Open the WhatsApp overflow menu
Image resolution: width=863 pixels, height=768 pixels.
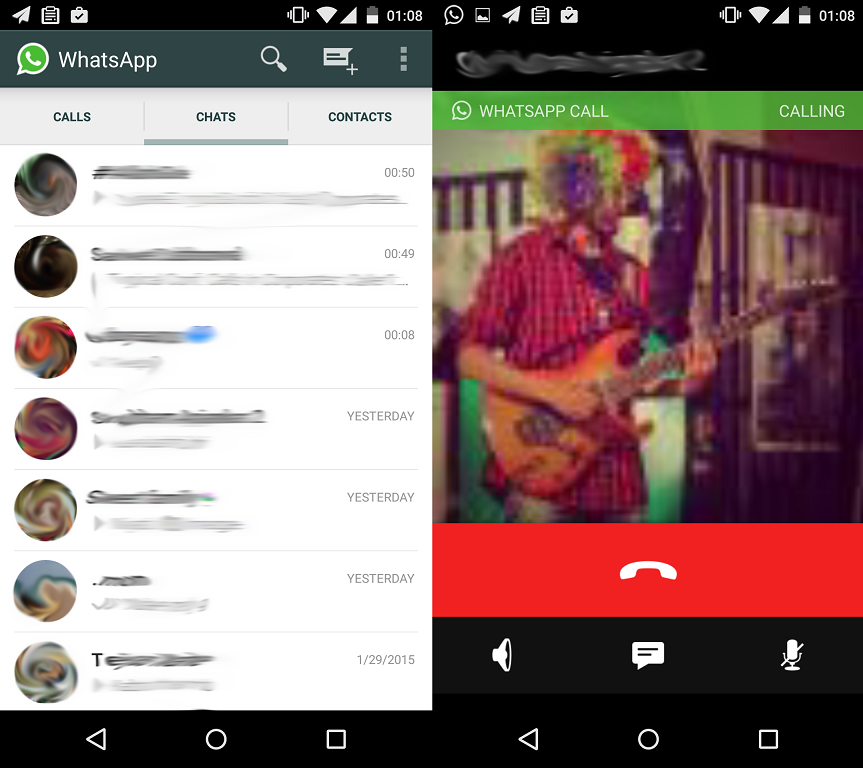[x=403, y=59]
